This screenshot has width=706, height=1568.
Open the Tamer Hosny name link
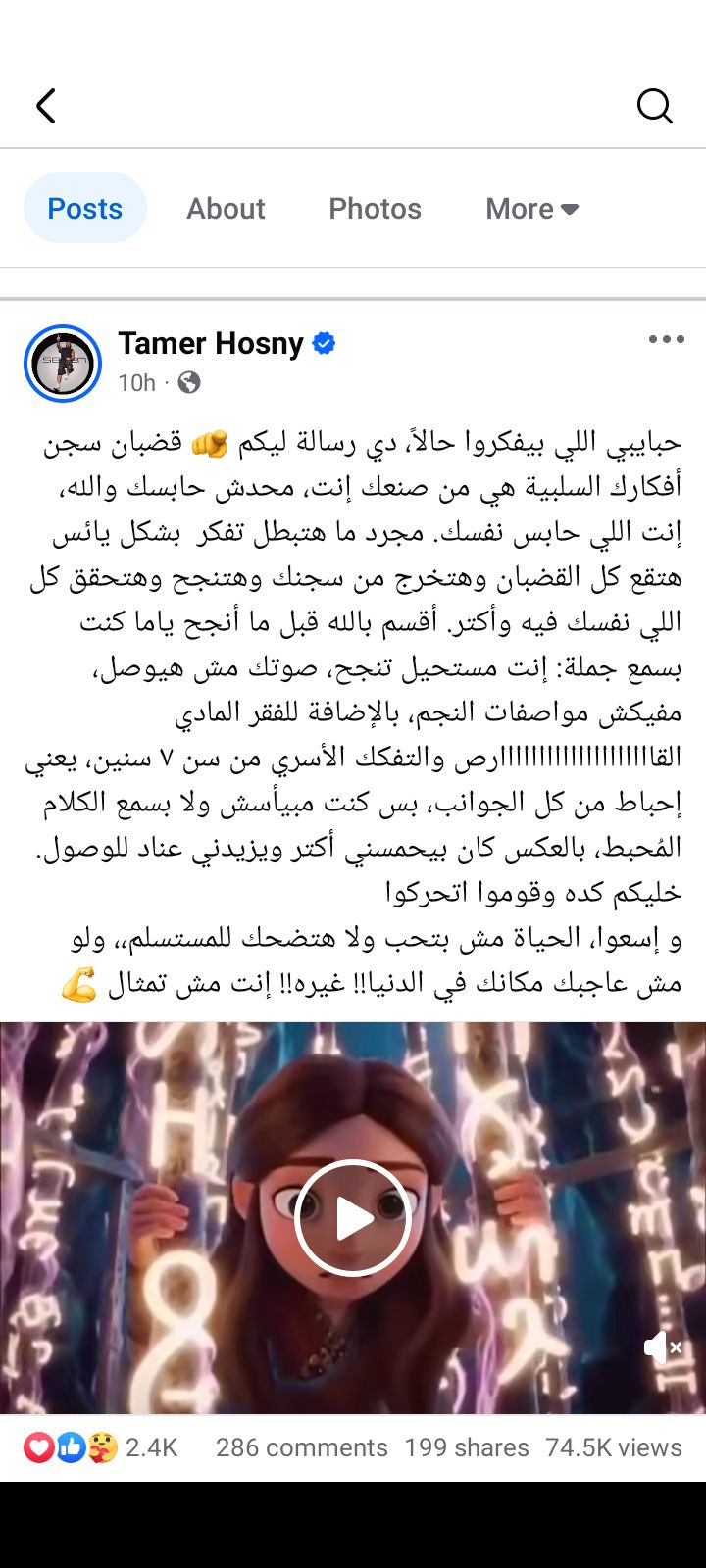click(x=211, y=343)
